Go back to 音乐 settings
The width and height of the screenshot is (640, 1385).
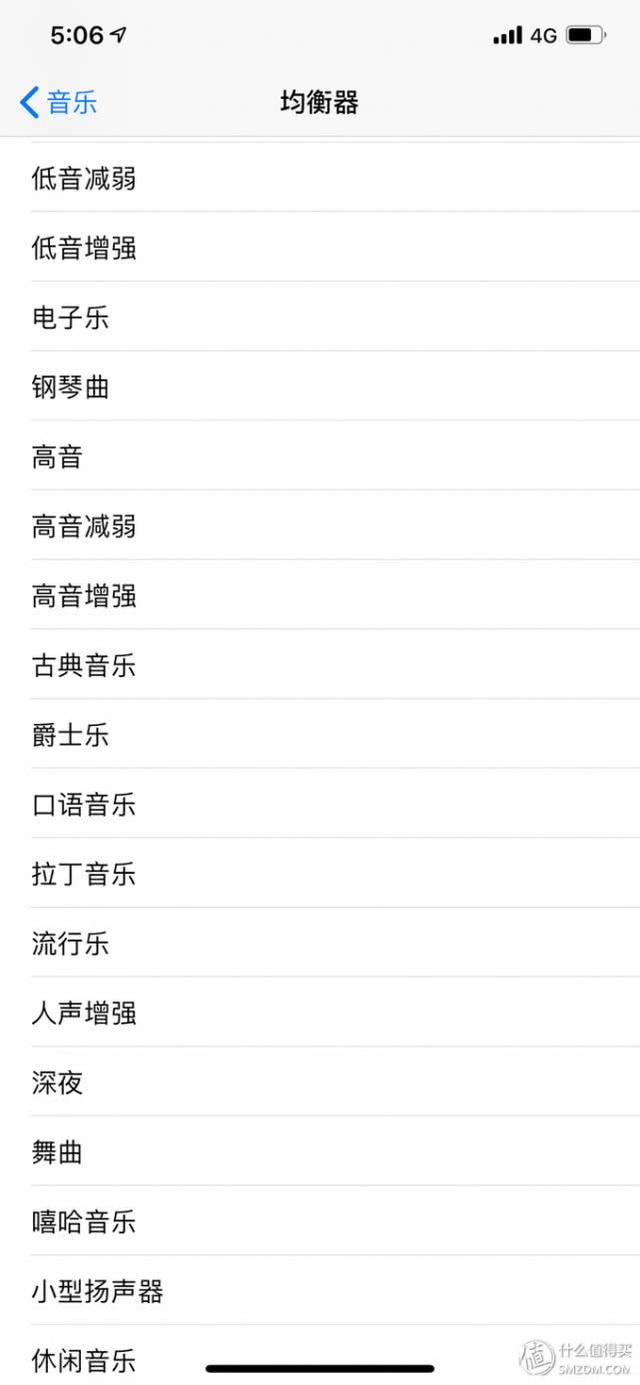pyautogui.click(x=60, y=102)
